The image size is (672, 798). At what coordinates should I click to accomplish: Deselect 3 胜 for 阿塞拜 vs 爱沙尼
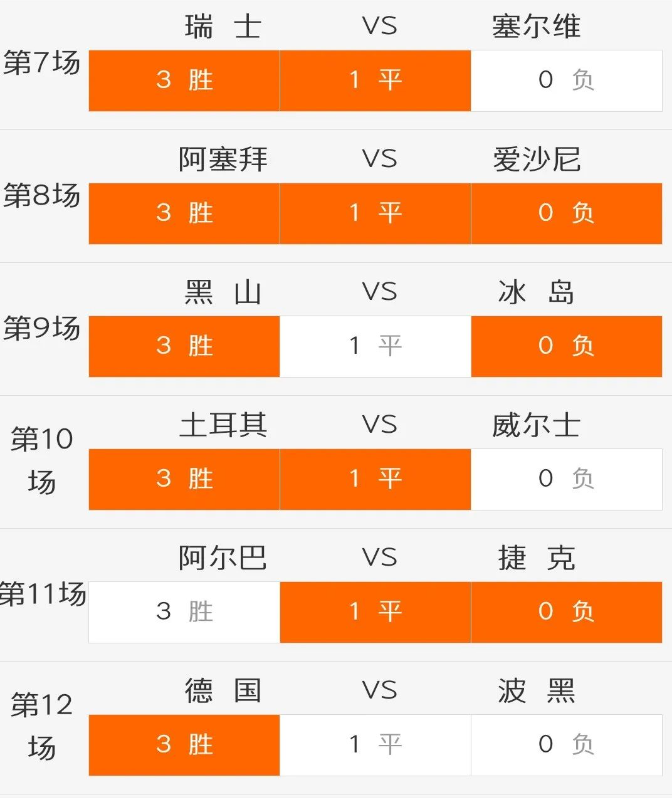184,213
